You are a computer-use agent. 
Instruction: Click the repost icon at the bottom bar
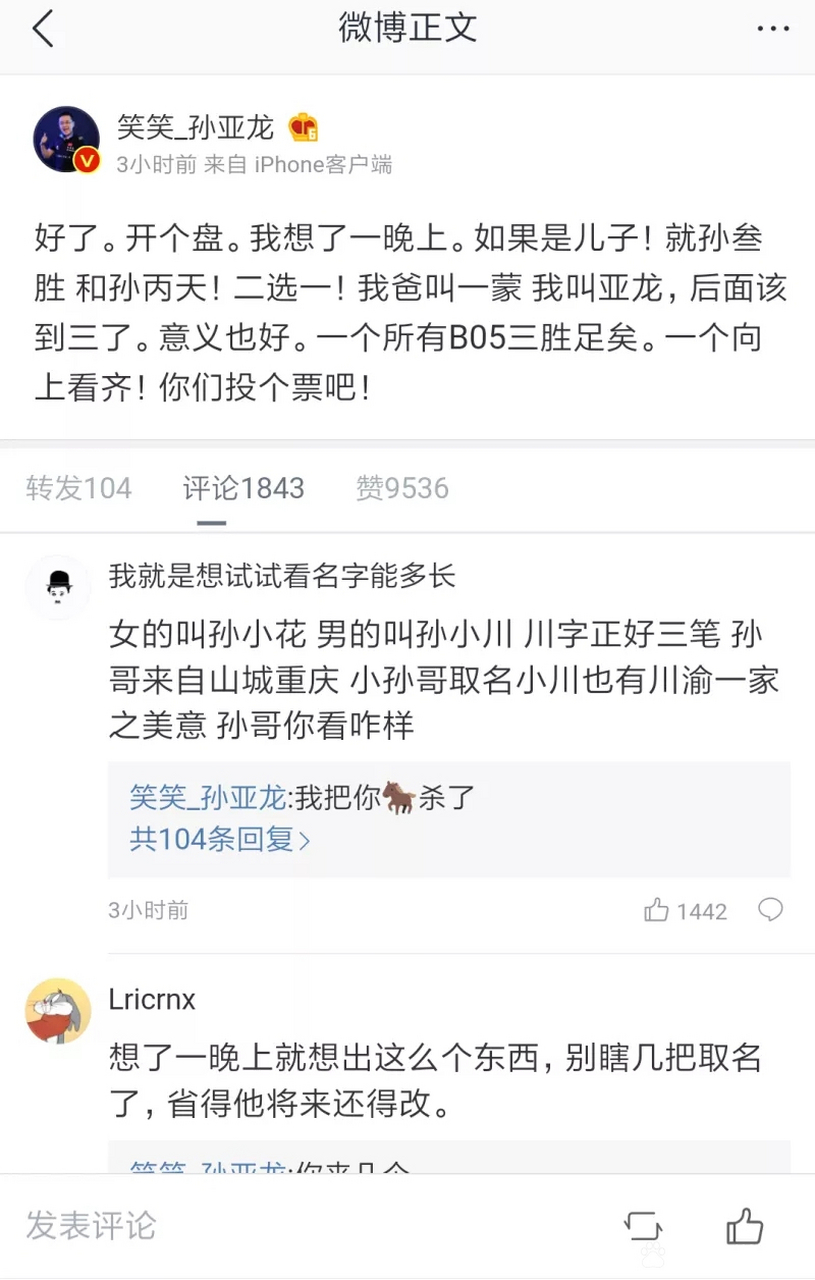643,1225
